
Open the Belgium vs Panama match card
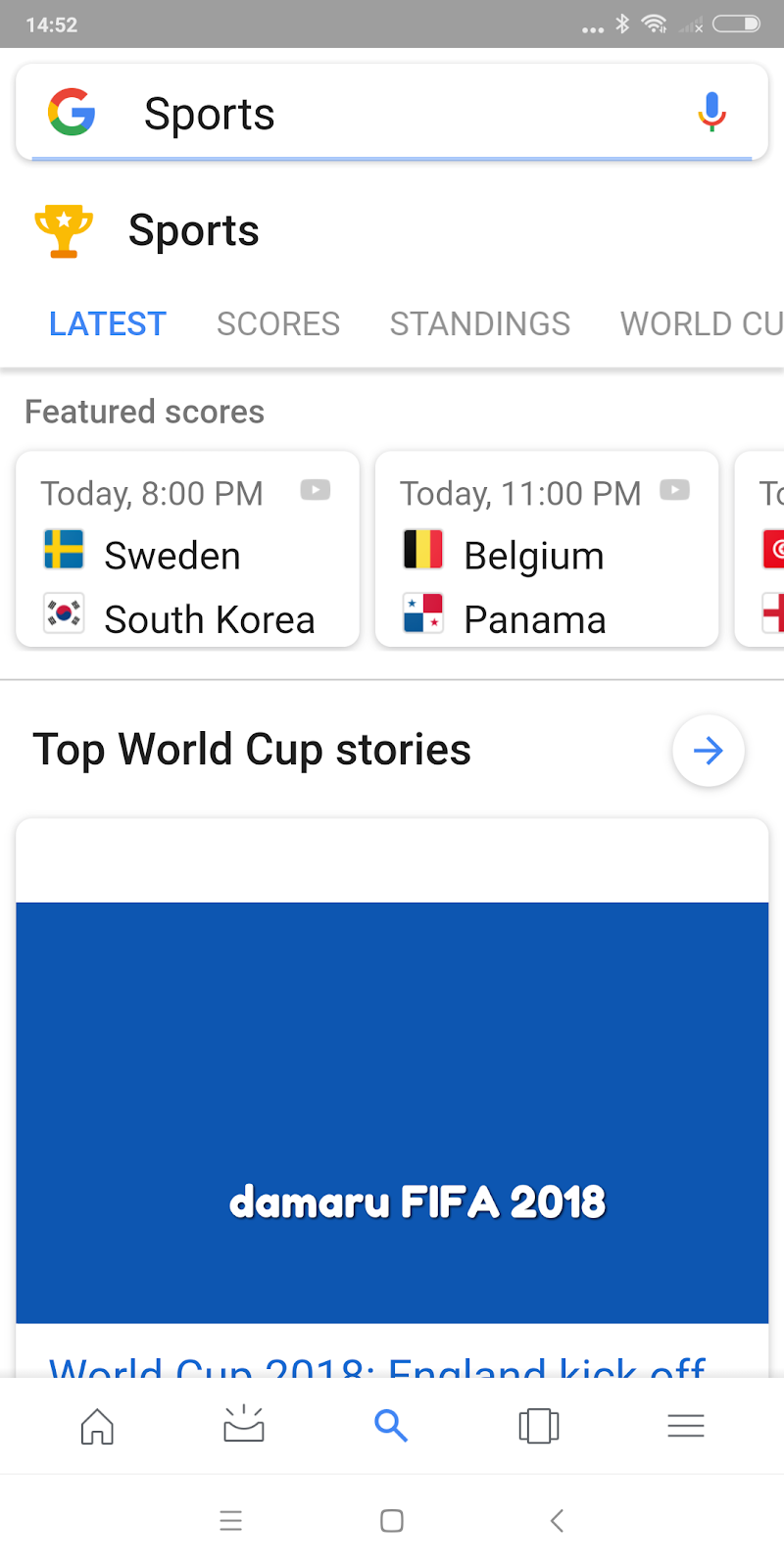click(x=547, y=550)
